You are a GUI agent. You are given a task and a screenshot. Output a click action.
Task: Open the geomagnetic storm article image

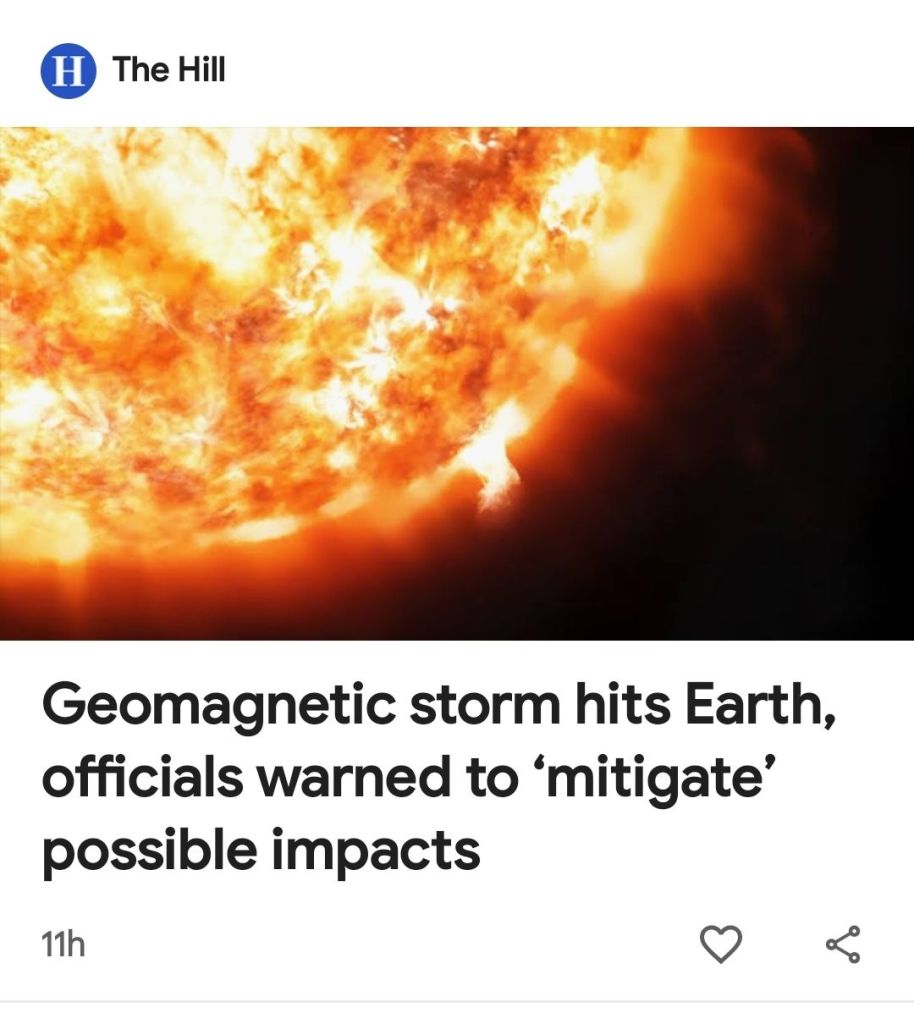click(457, 383)
